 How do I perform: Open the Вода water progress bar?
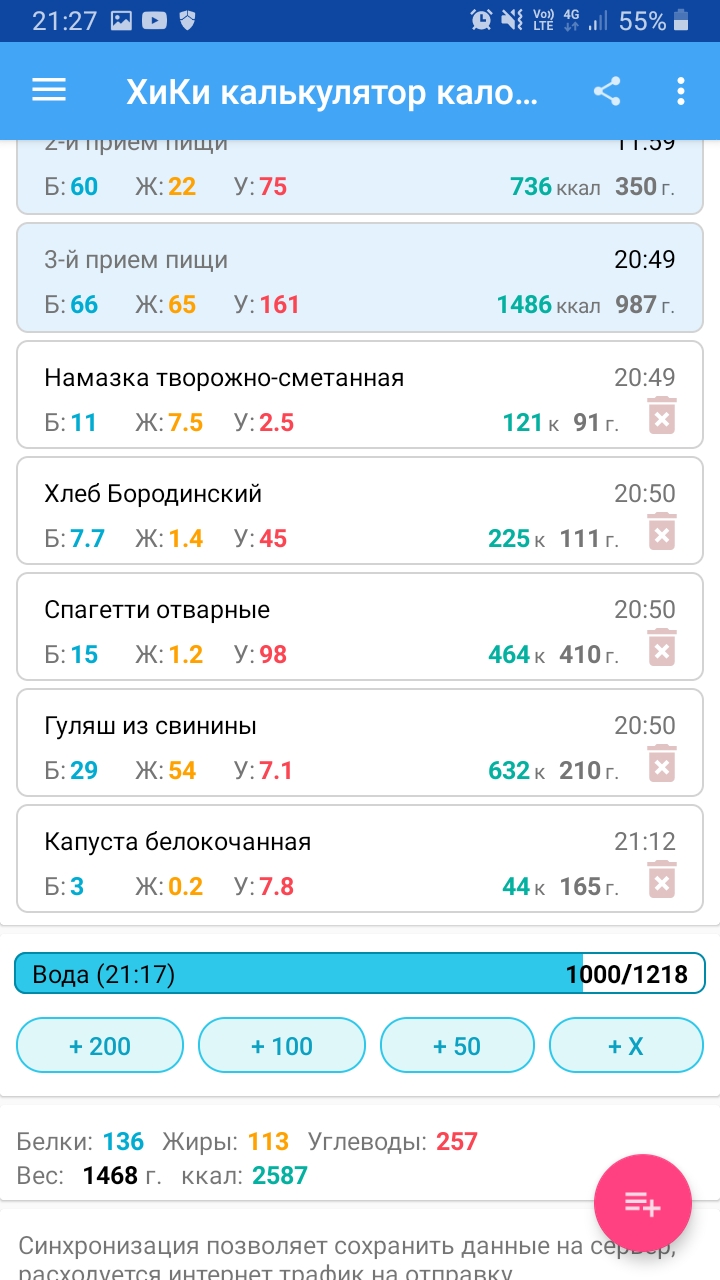360,974
